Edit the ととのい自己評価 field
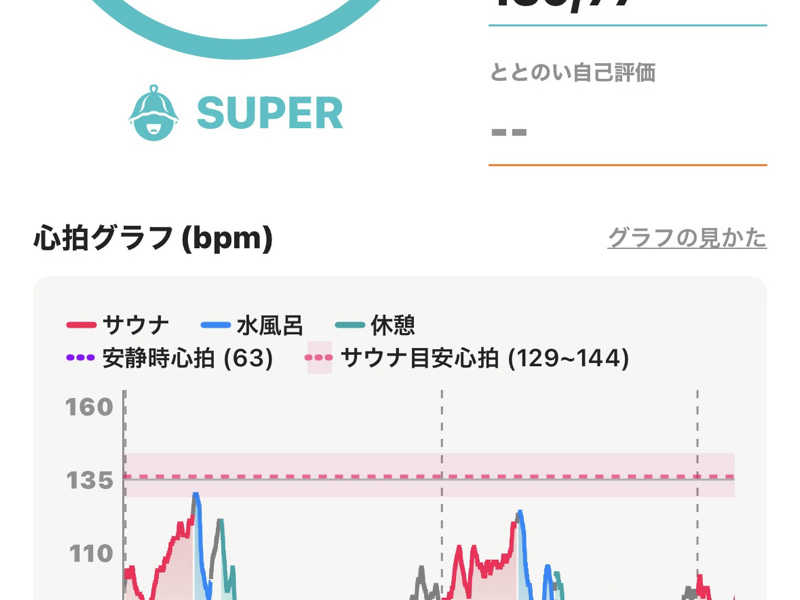 (x=627, y=131)
